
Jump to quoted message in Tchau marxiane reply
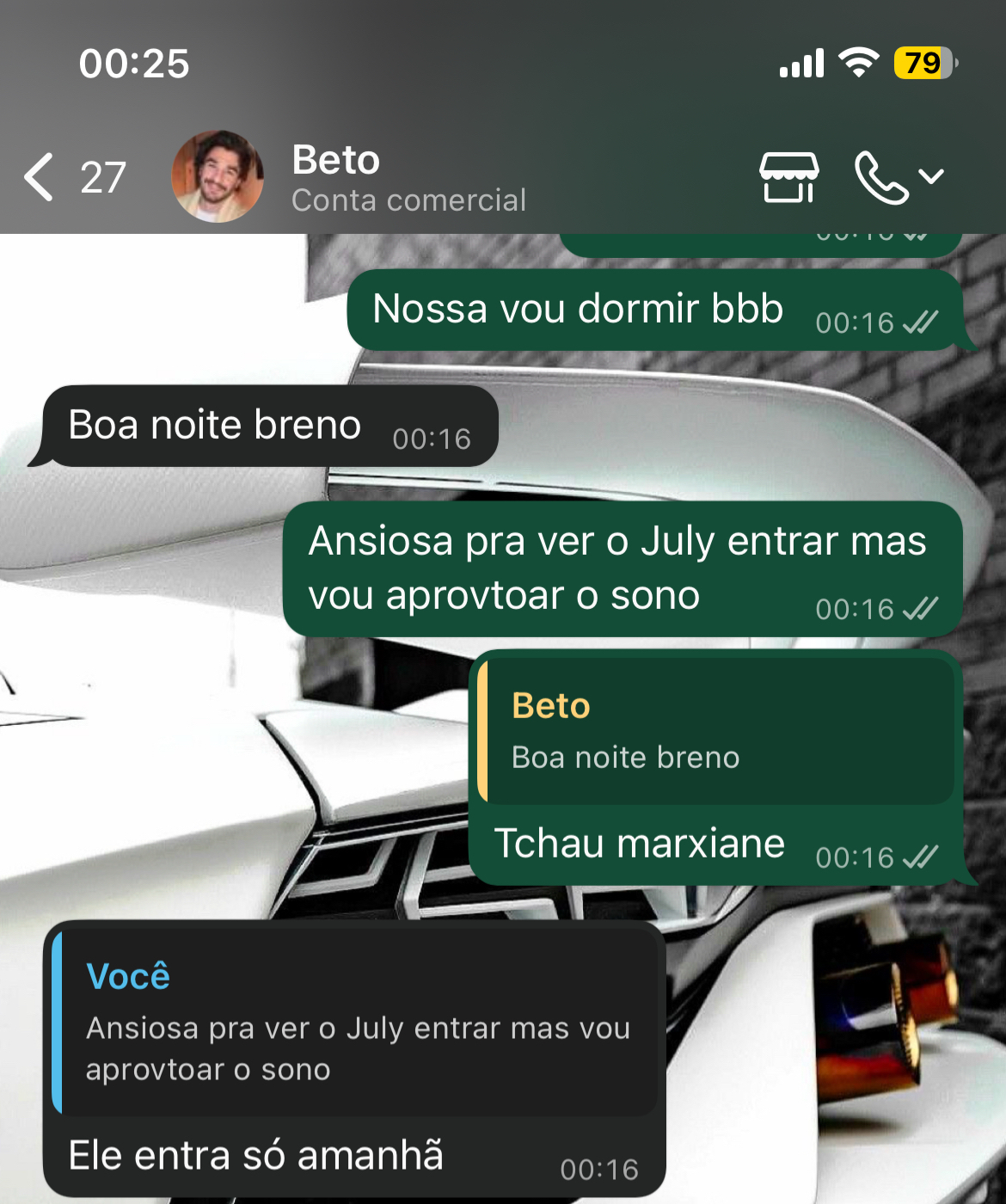pyautogui.click(x=715, y=731)
